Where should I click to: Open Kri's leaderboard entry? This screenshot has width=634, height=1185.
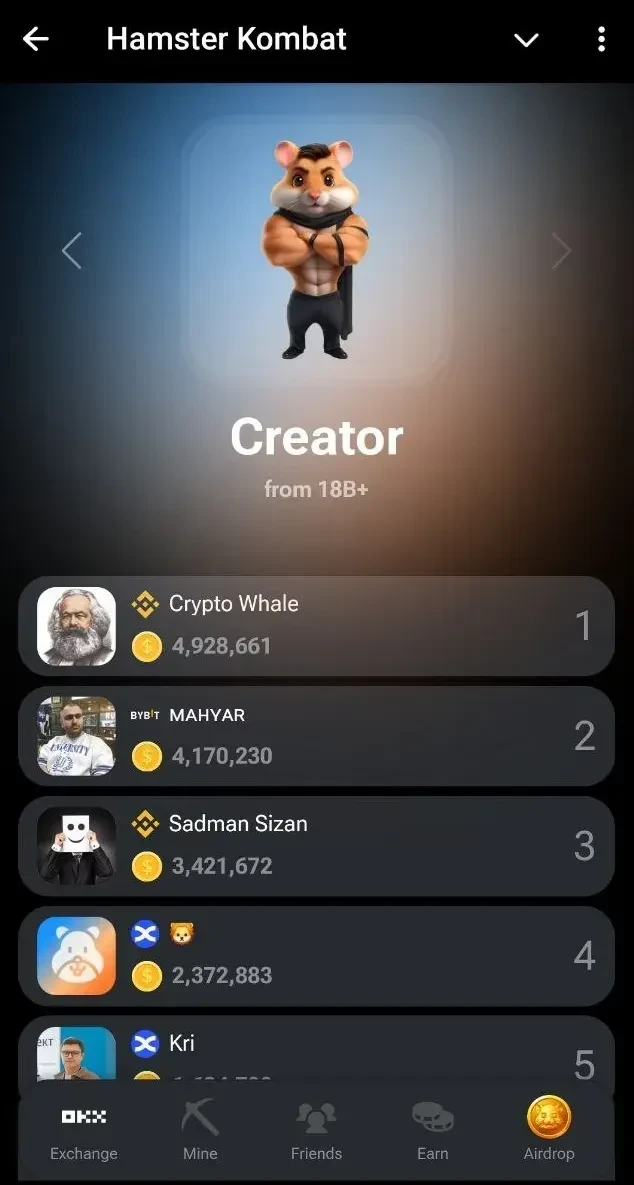coord(316,1048)
